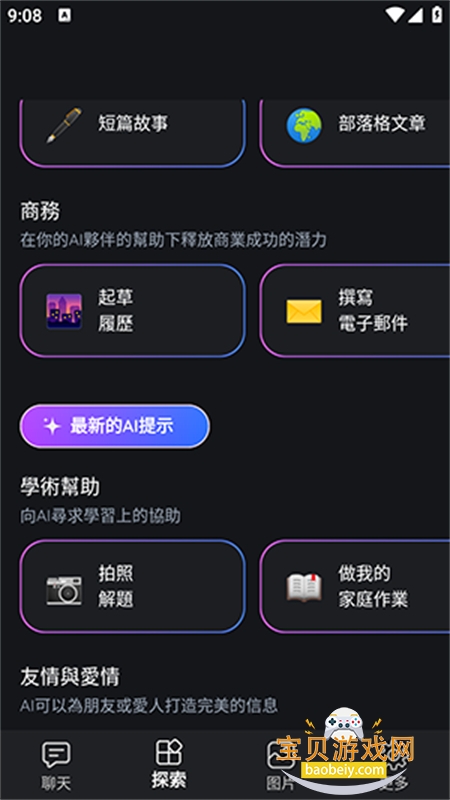Choose the 撰寫電子郵件 card
This screenshot has height=800, width=450.
coord(355,310)
